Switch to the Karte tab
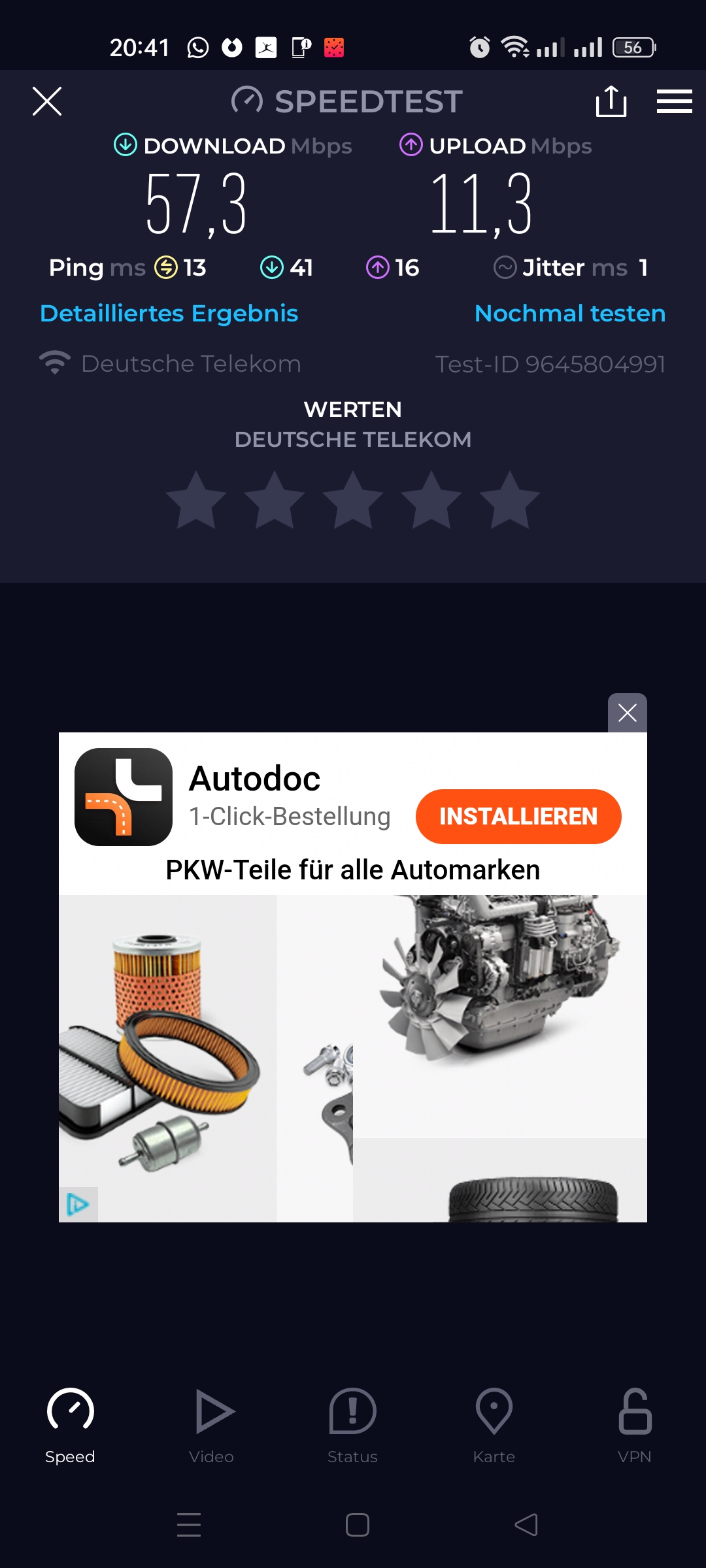 [x=494, y=1426]
